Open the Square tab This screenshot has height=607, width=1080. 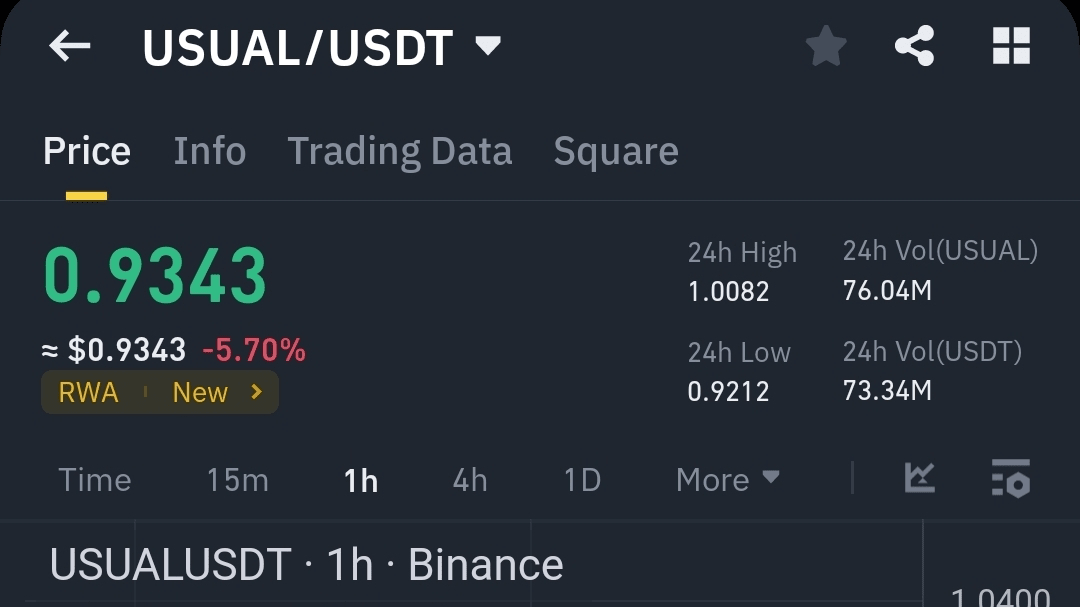(616, 151)
